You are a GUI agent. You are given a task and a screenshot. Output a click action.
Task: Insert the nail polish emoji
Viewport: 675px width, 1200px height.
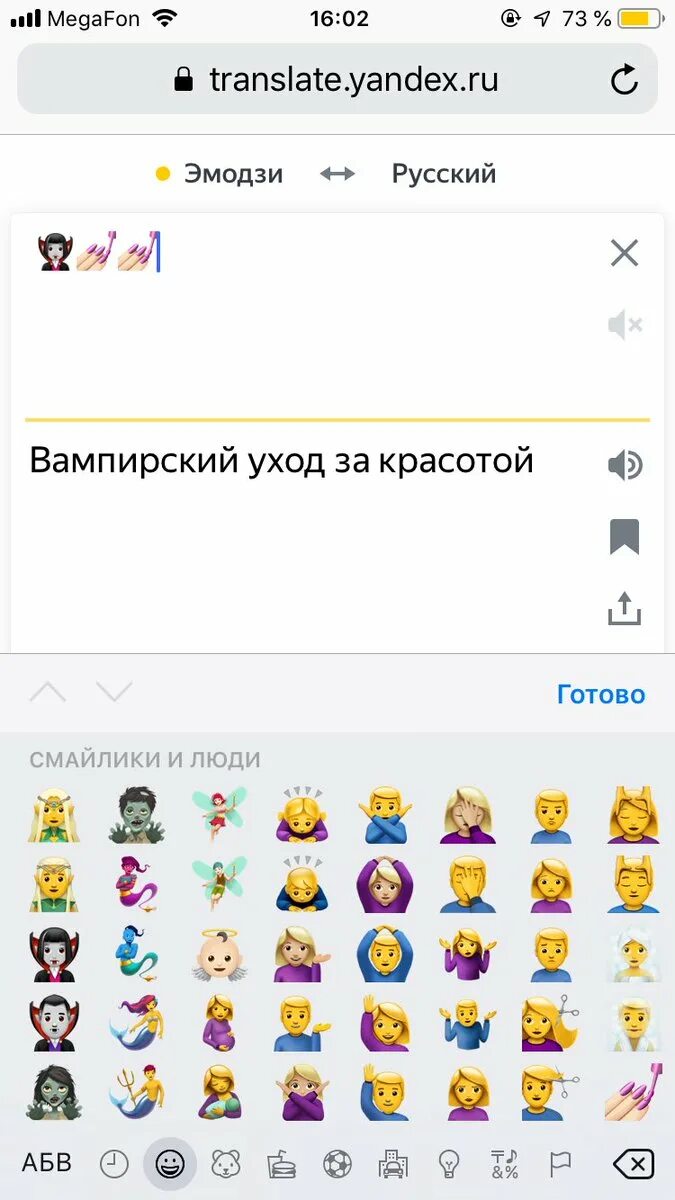[x=633, y=1091]
